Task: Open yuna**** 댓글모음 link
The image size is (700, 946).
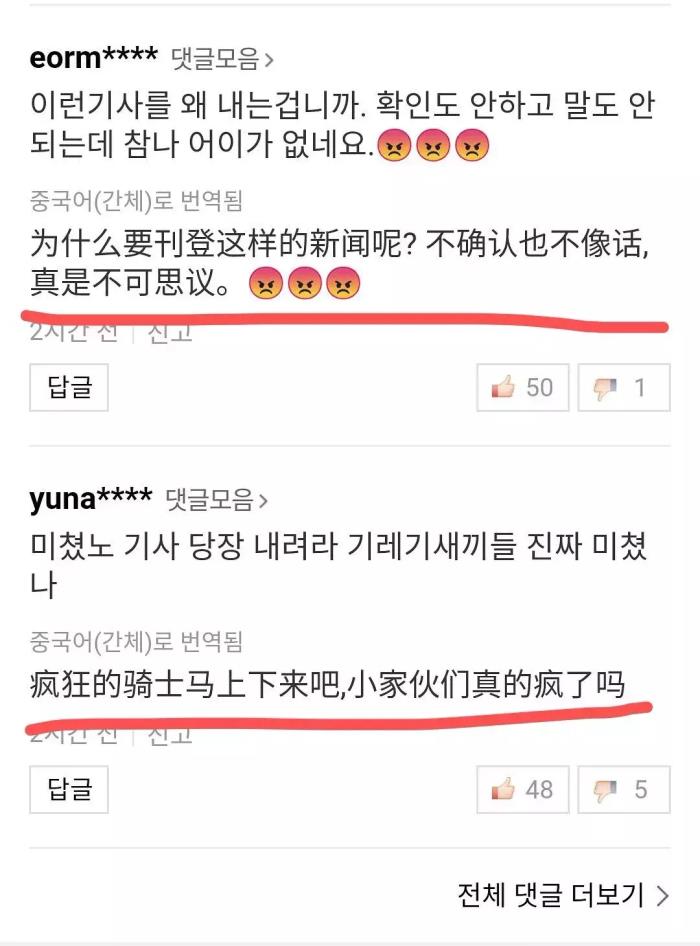Action: click(x=216, y=498)
